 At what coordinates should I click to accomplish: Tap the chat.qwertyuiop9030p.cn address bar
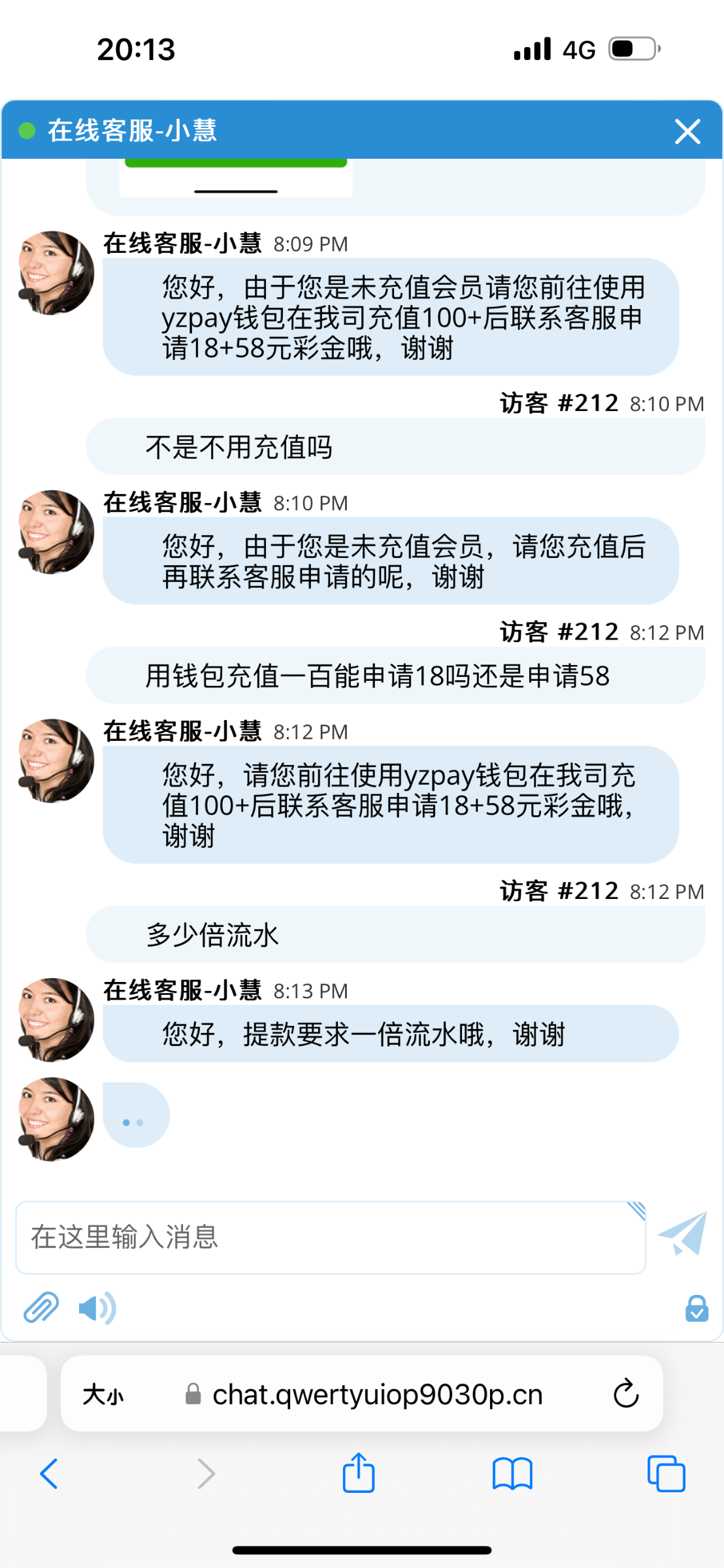coord(377,1396)
